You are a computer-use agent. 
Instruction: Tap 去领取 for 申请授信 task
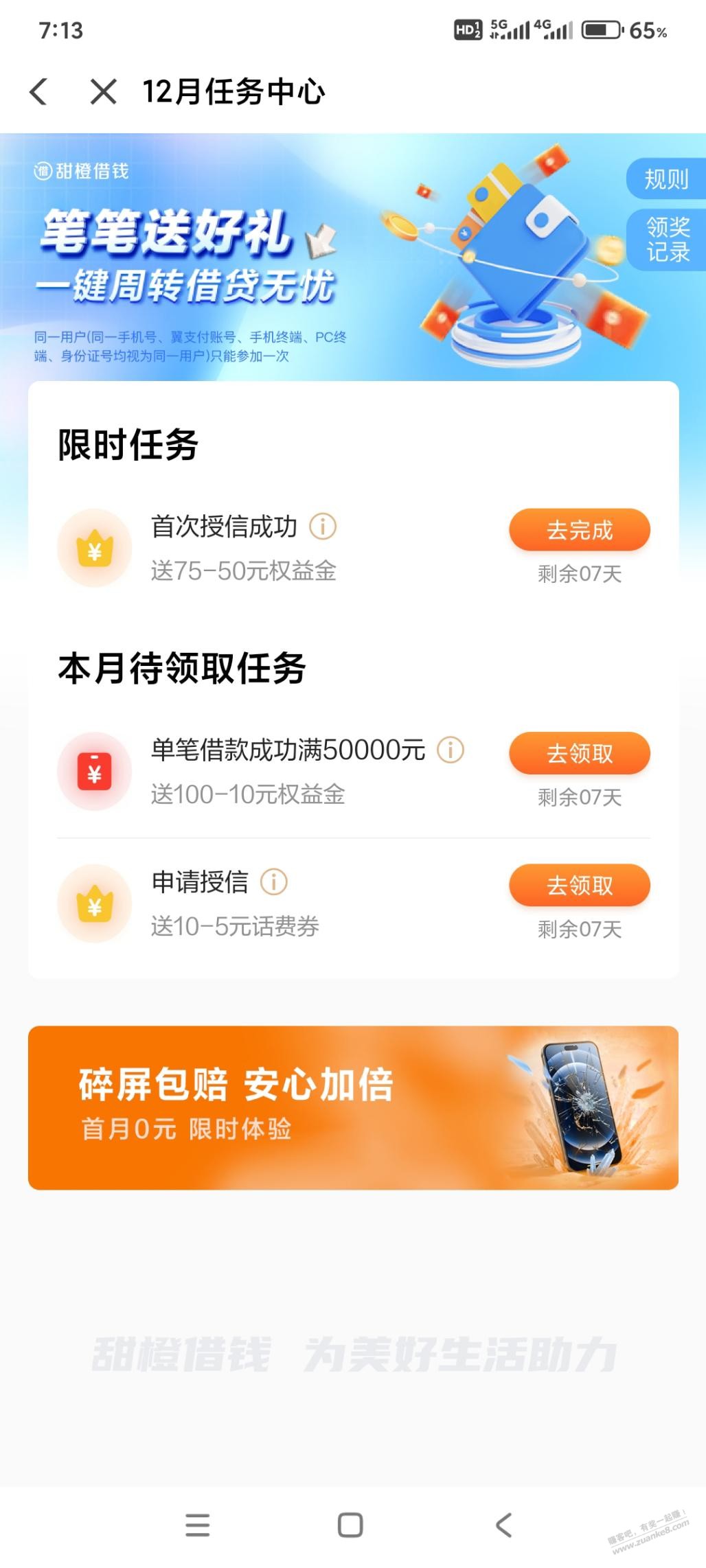coord(579,886)
